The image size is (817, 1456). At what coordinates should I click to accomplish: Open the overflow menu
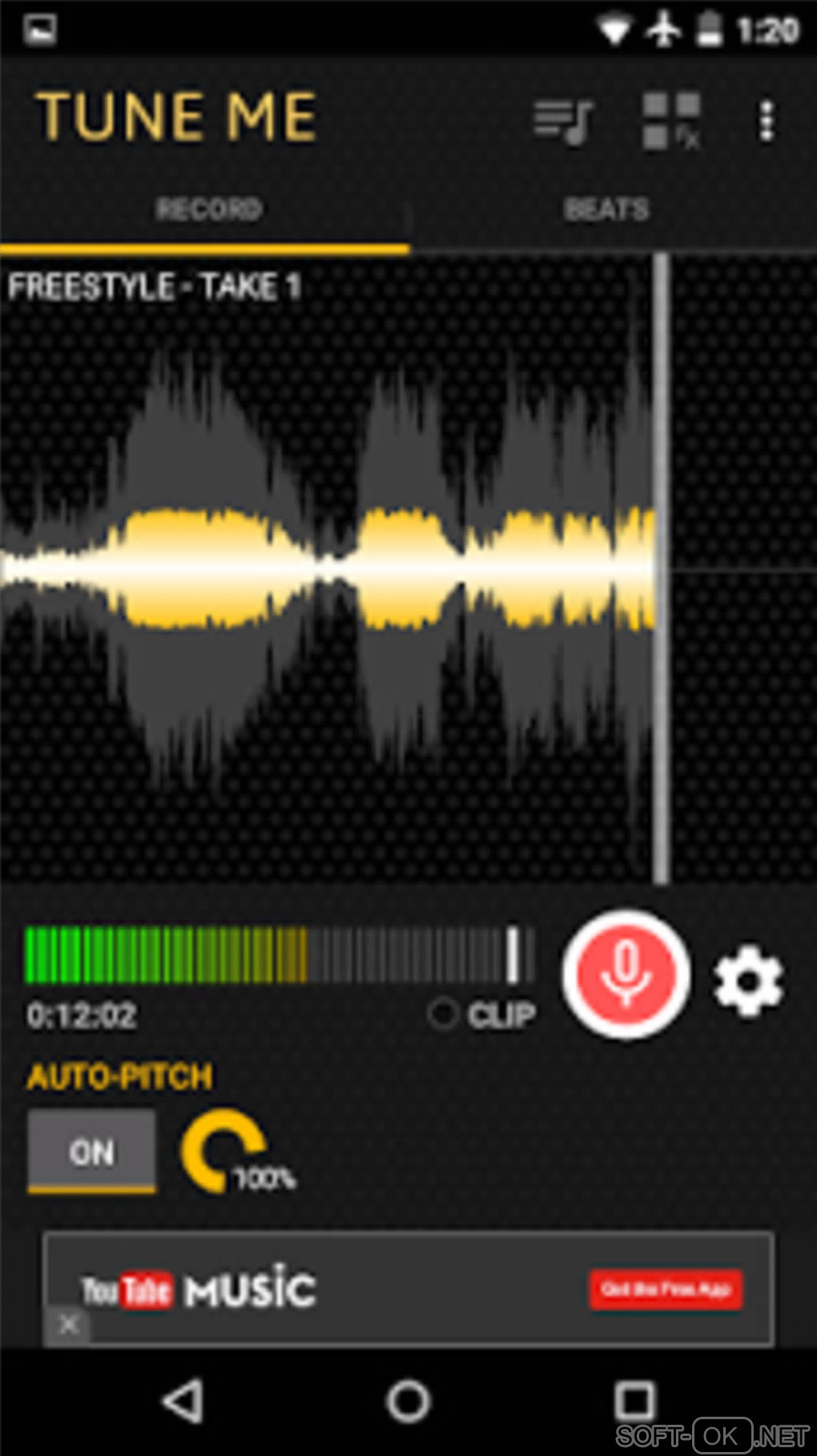[766, 122]
